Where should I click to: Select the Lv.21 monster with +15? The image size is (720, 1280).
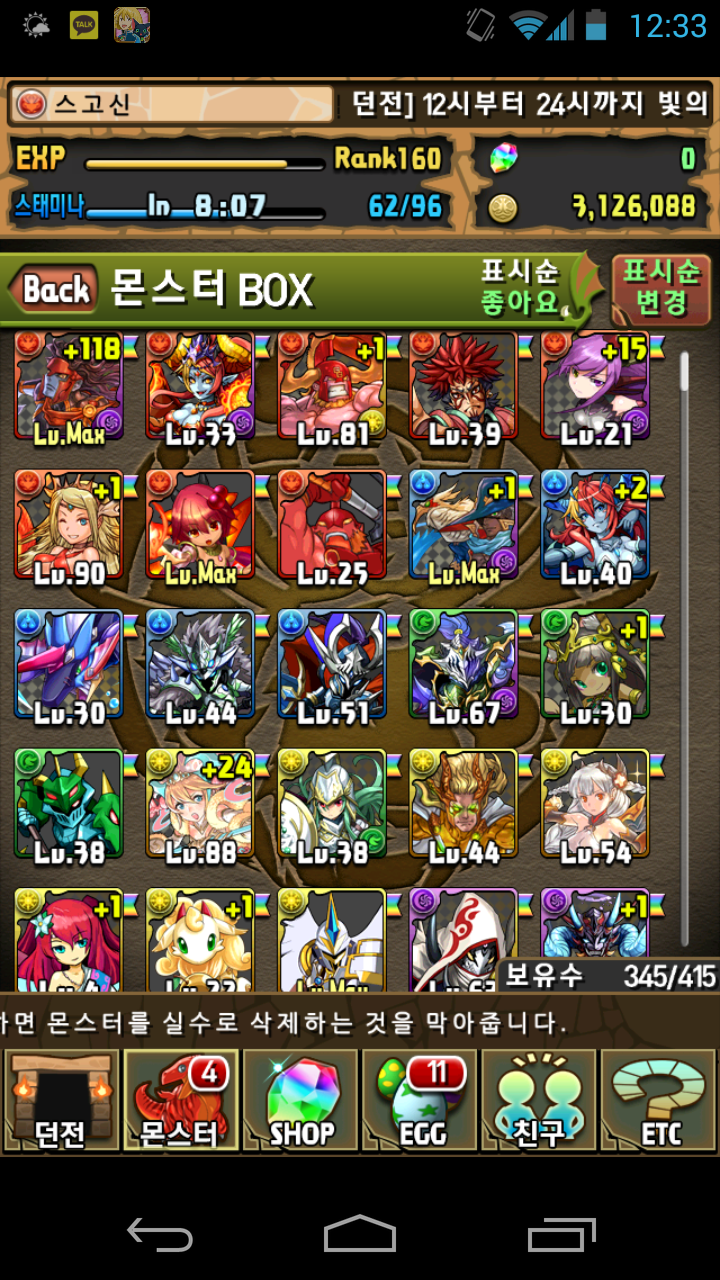tap(595, 390)
